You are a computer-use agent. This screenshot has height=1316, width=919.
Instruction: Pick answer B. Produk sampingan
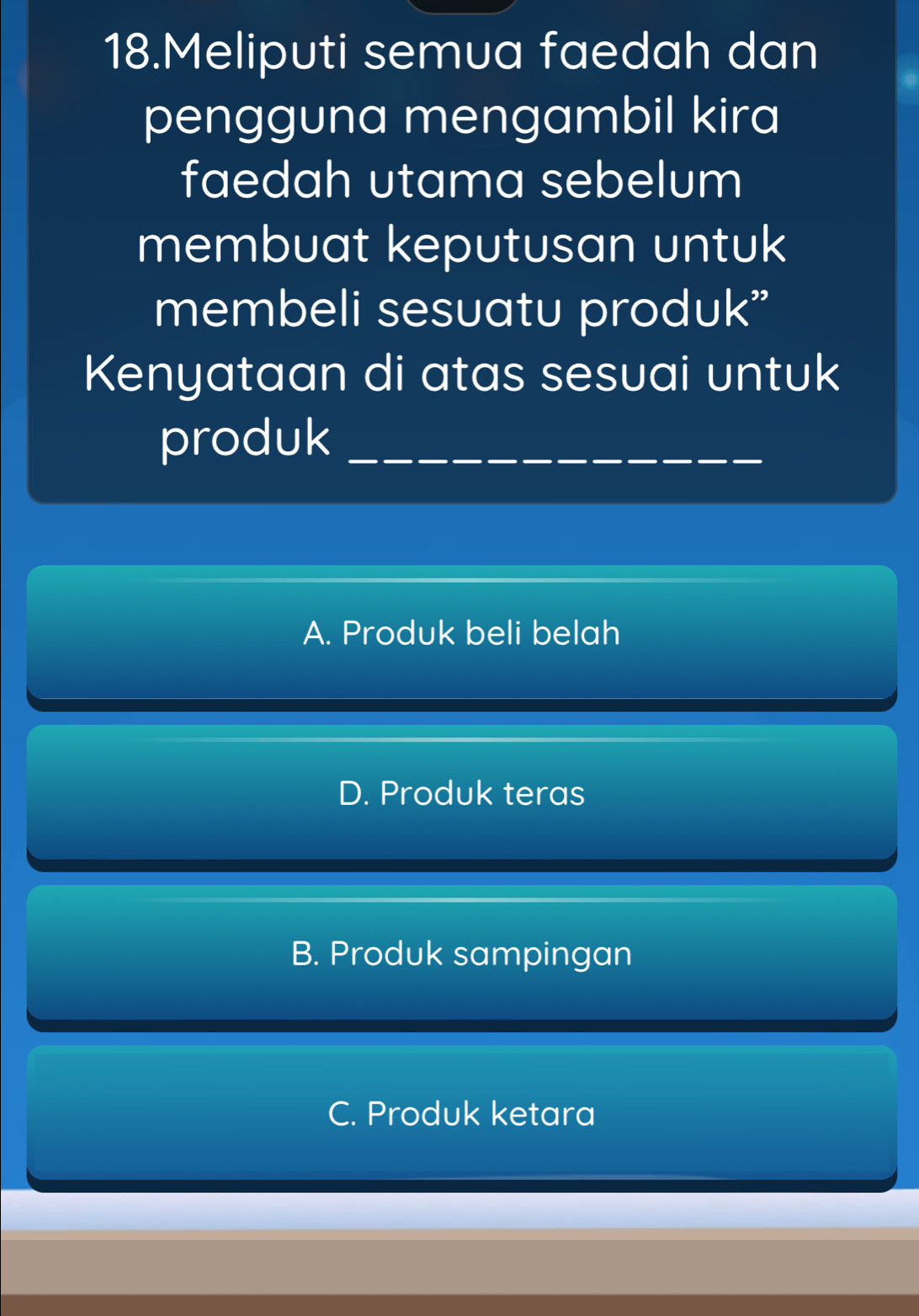coord(461,953)
